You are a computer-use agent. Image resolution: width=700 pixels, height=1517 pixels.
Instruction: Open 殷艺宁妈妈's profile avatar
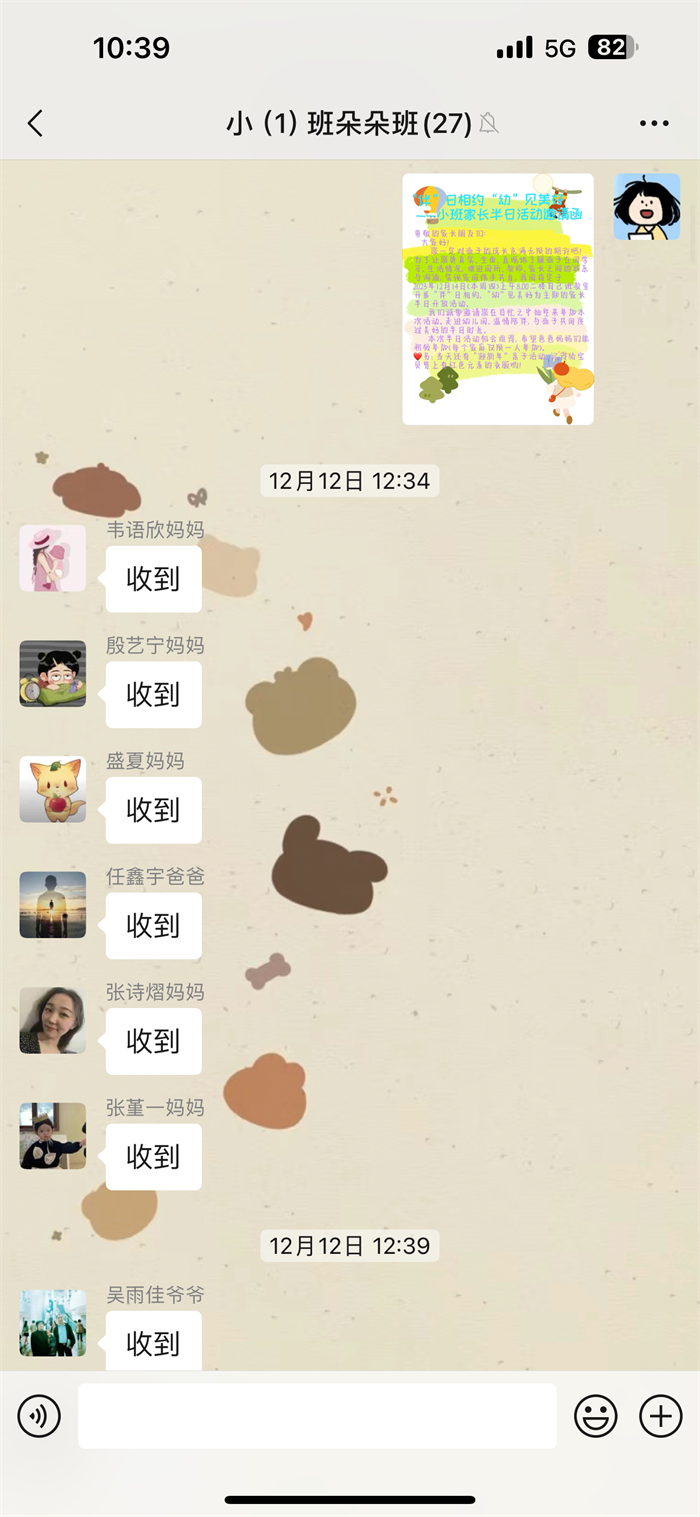[53, 674]
